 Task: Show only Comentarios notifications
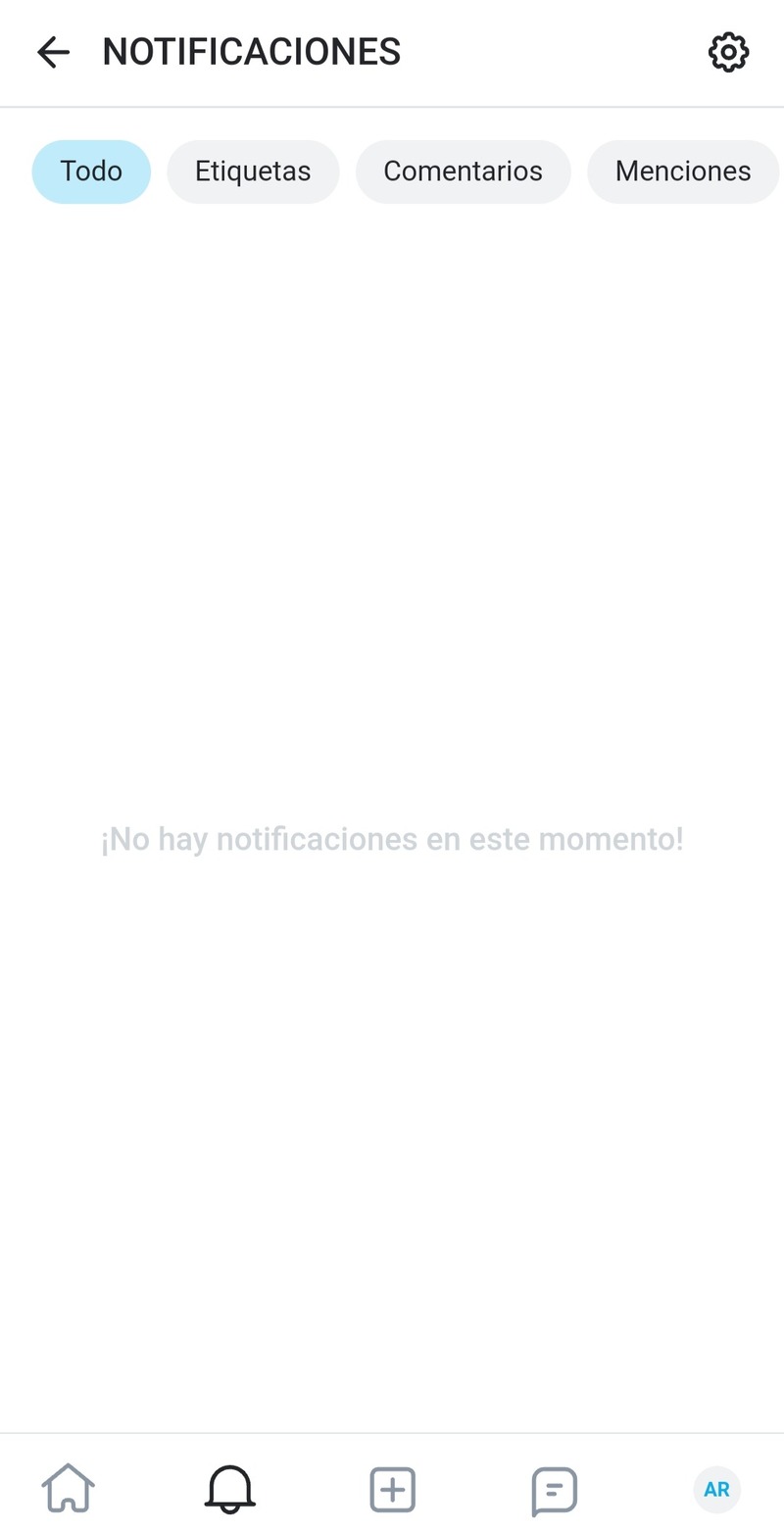pyautogui.click(x=463, y=172)
